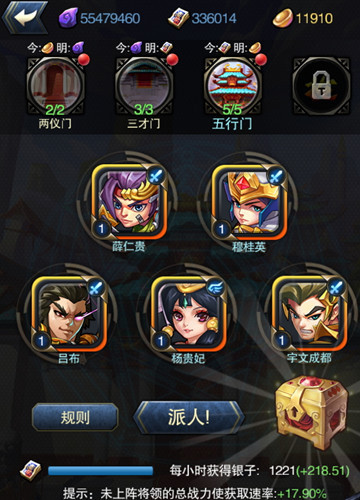Viewport: 360px width, 500px height.
Task: Select hero 穆桂英
Action: click(x=249, y=202)
